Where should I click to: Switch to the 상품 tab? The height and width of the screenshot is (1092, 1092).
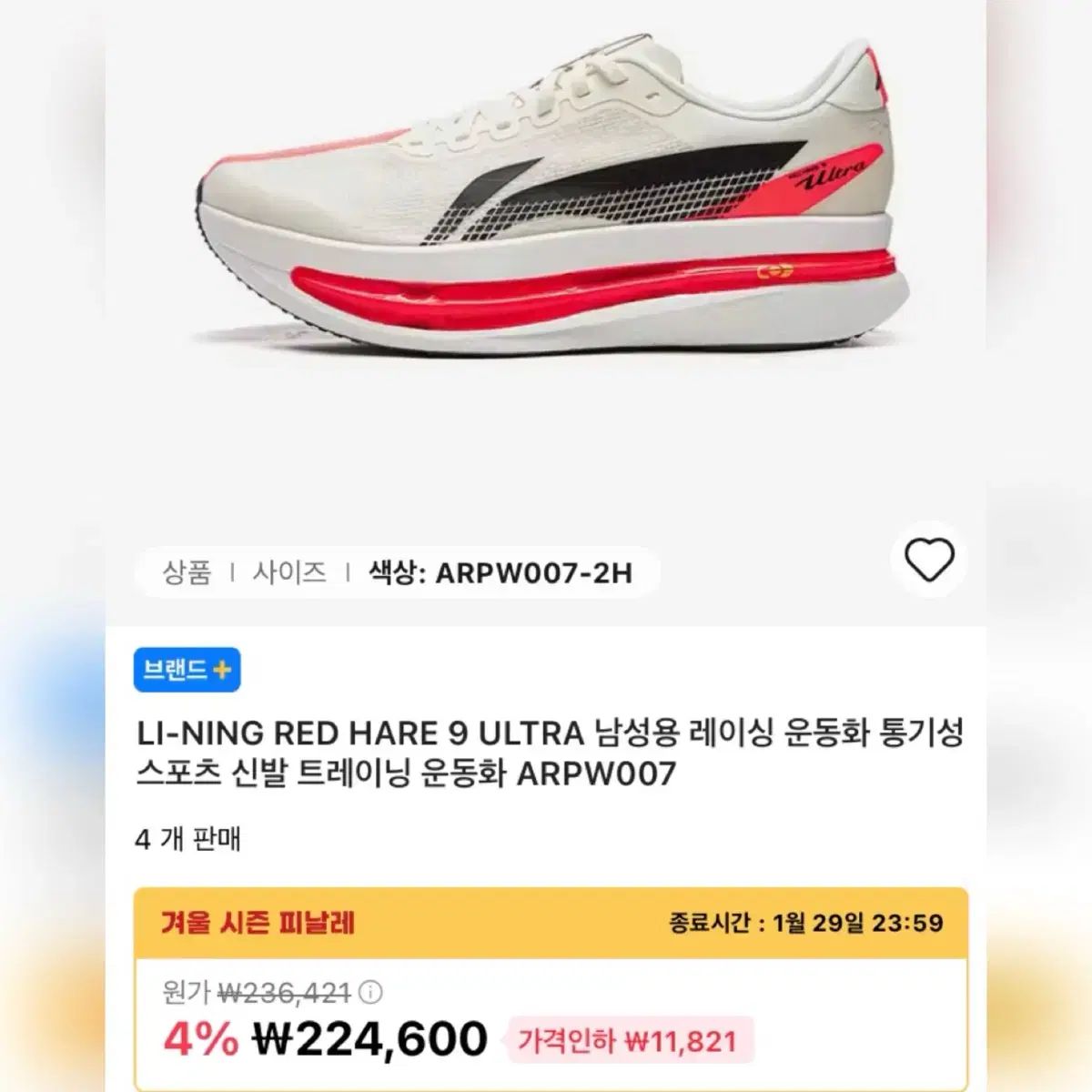coord(187,573)
